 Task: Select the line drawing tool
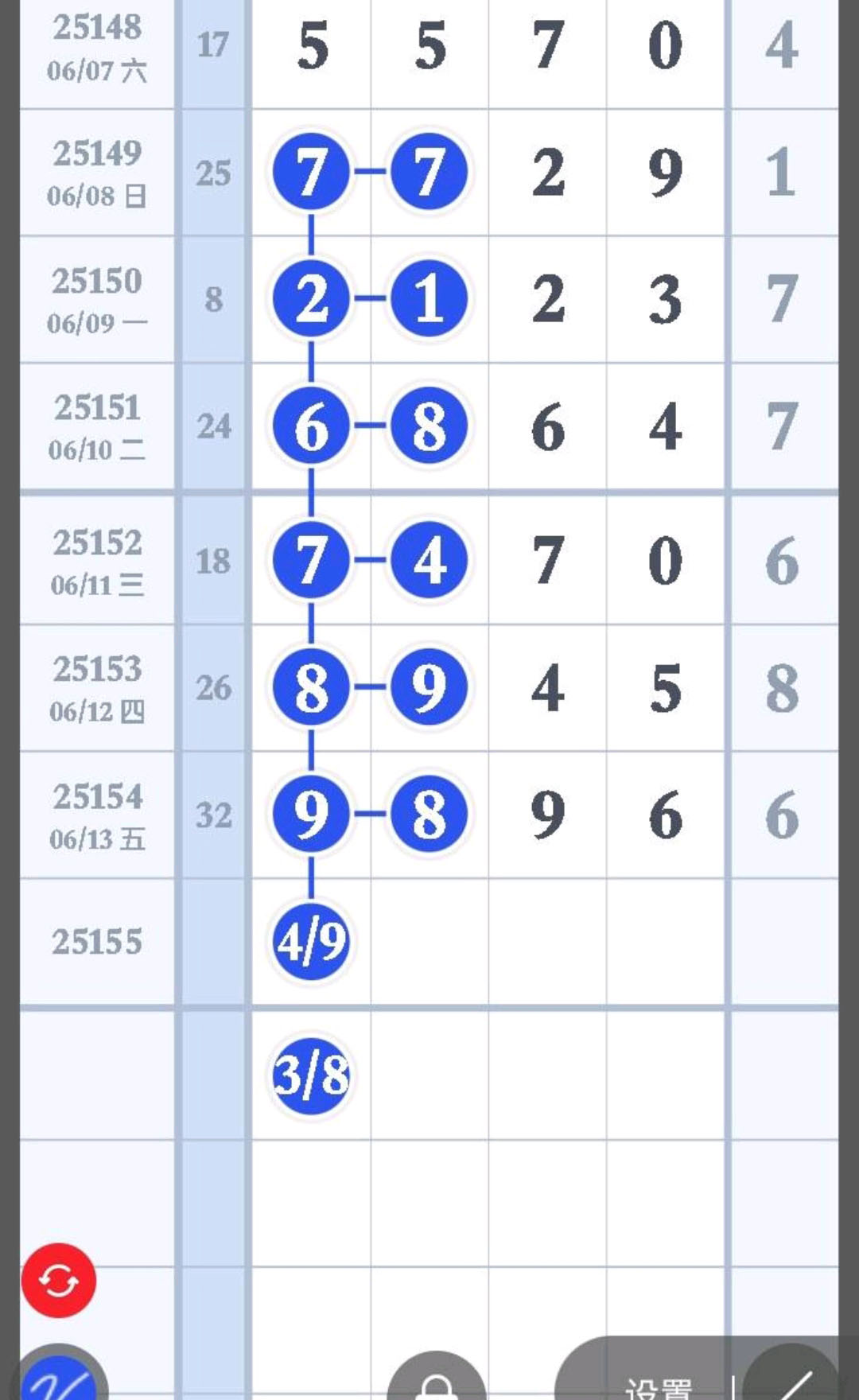coord(792,1376)
